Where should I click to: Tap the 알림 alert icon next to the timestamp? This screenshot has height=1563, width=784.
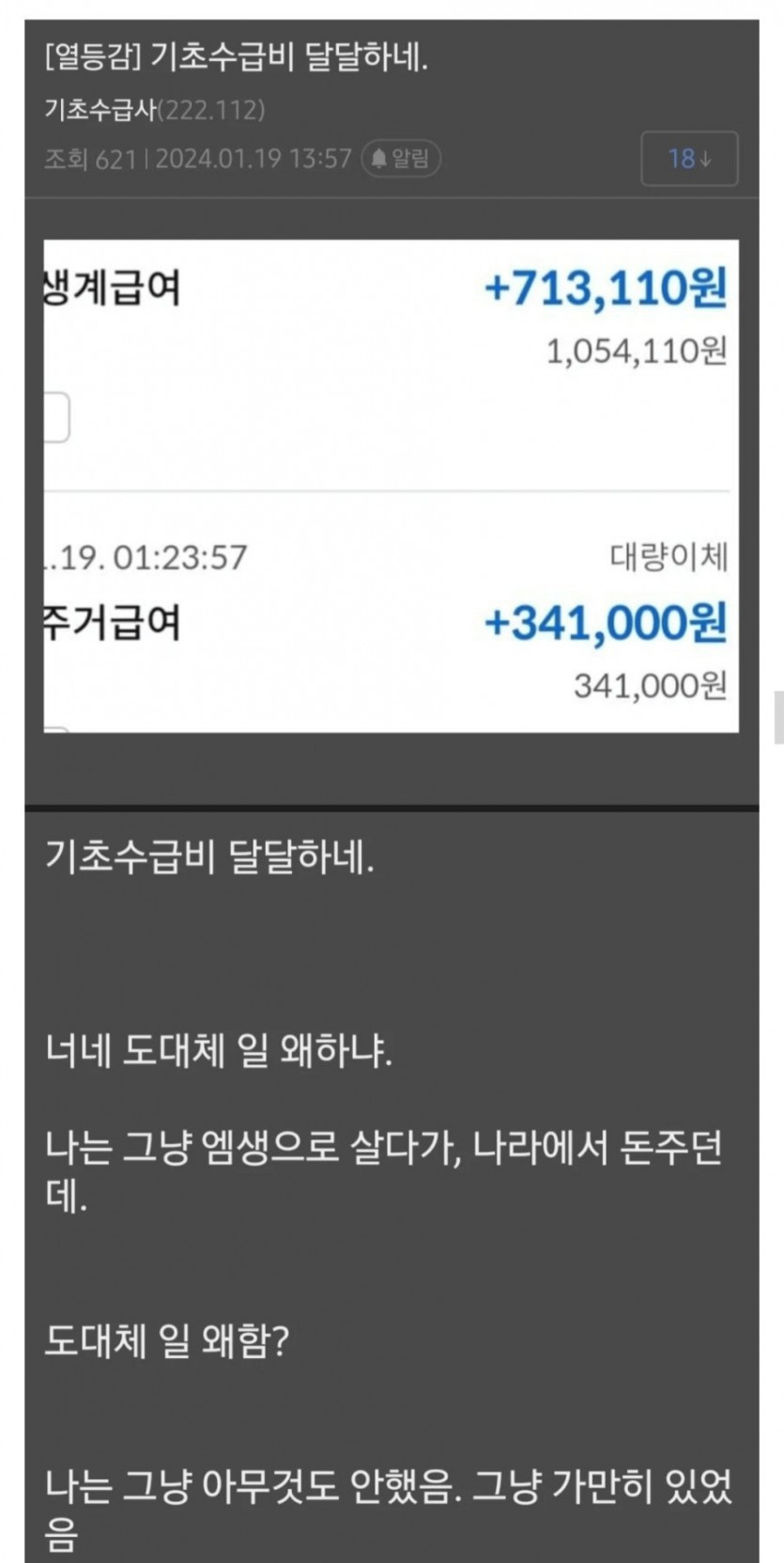click(x=401, y=159)
